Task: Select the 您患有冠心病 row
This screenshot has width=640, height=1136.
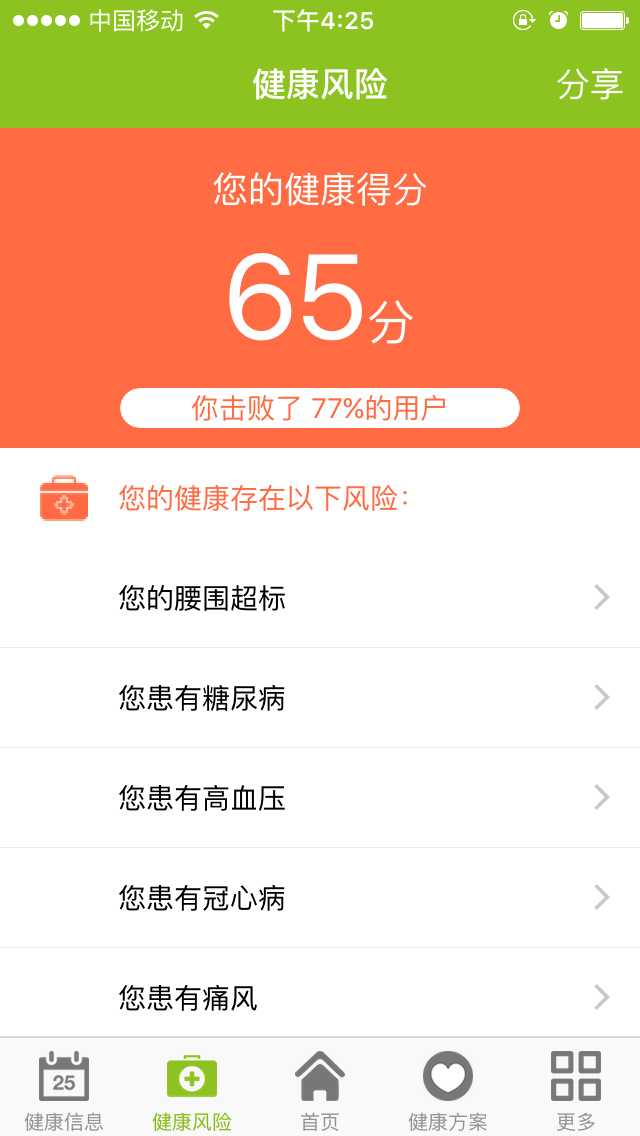Action: [320, 898]
